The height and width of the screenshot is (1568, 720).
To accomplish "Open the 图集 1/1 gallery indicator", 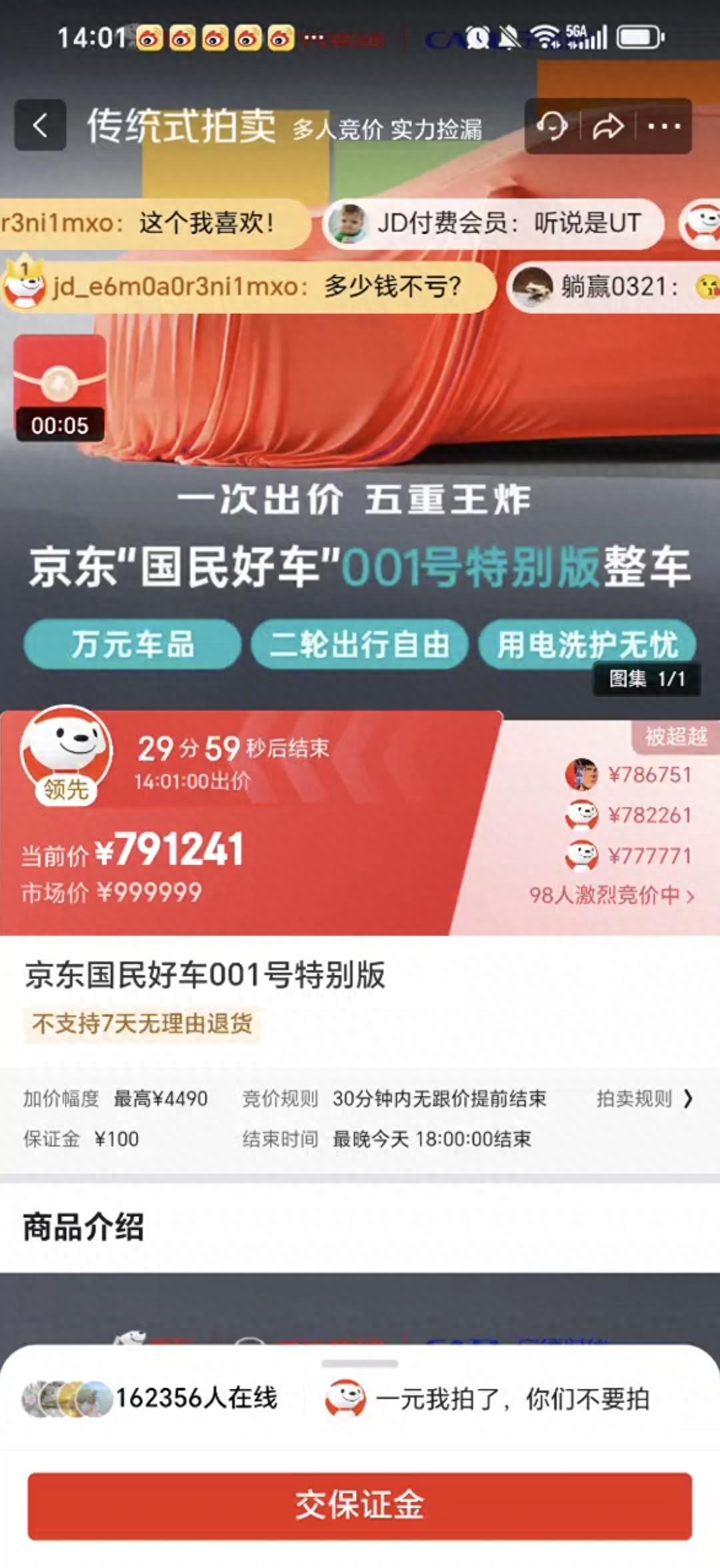I will [x=646, y=679].
